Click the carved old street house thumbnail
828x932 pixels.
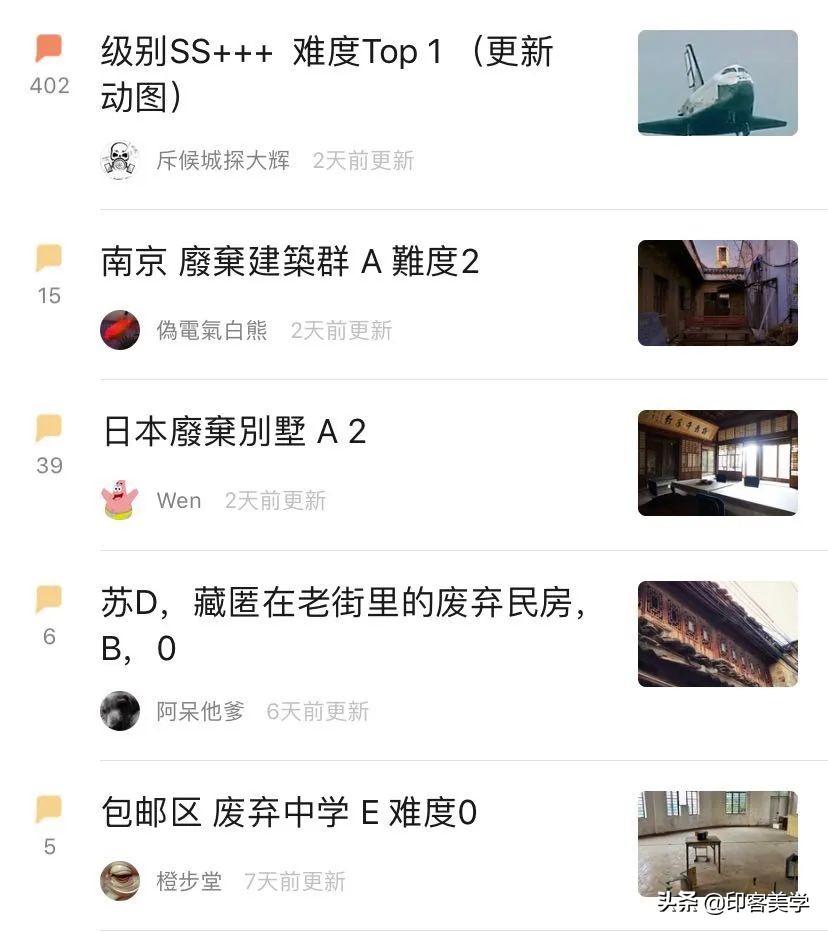coord(717,633)
